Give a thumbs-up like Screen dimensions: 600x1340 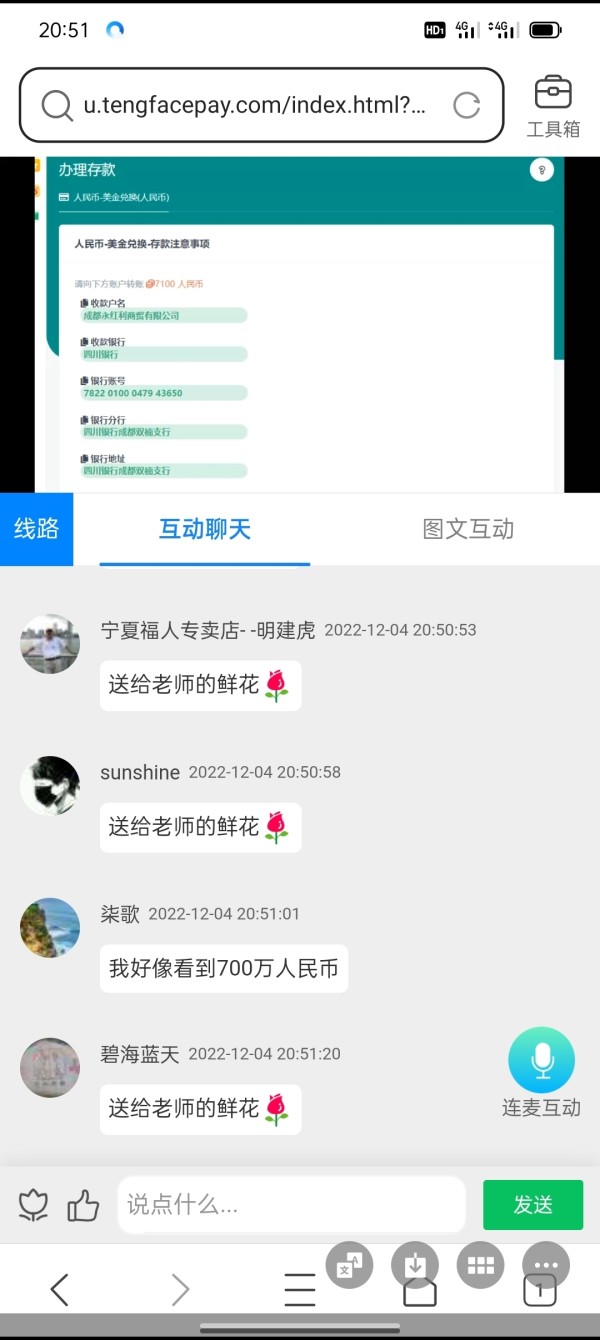(83, 1206)
